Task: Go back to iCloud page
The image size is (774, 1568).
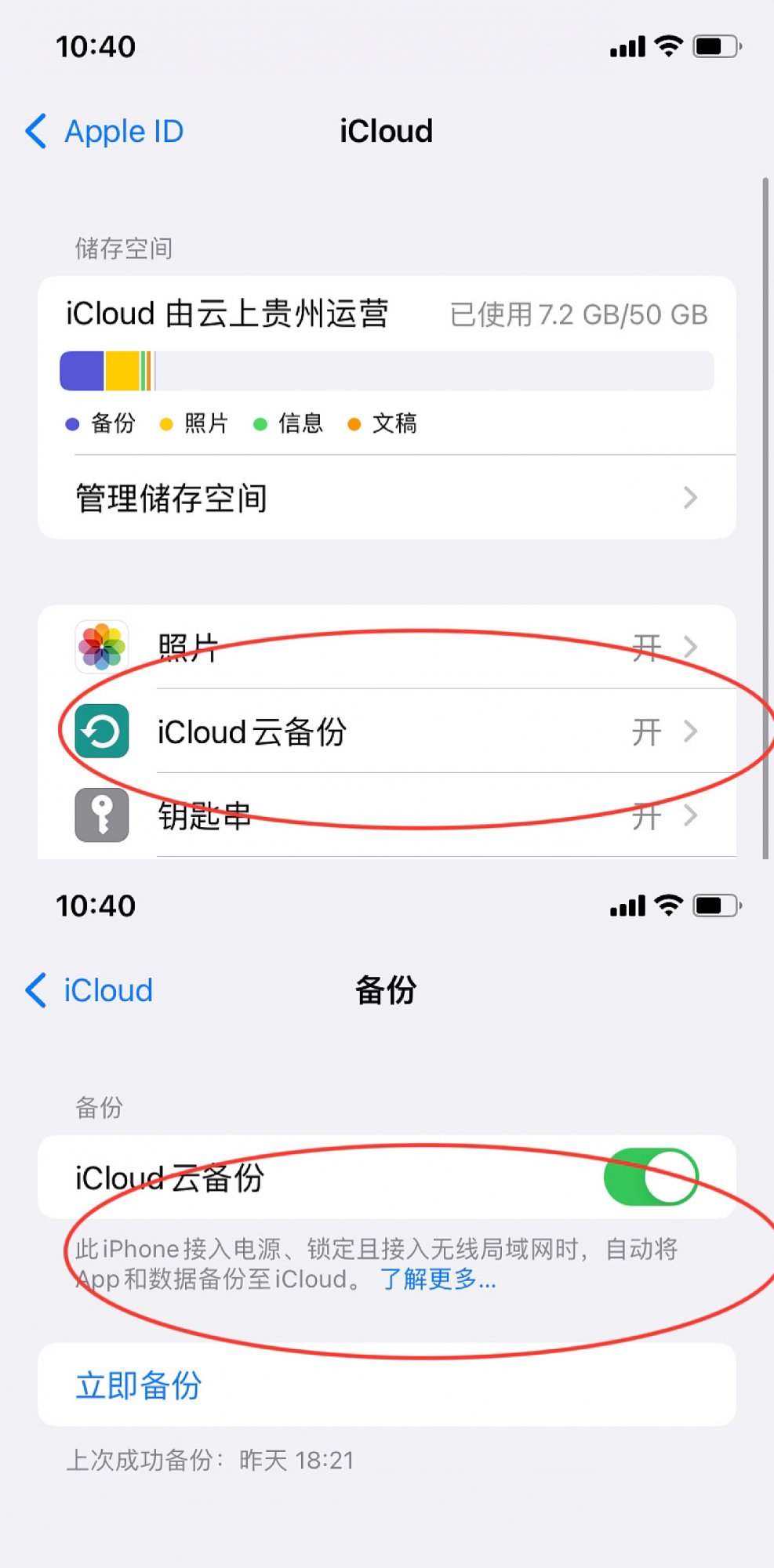Action: [90, 990]
